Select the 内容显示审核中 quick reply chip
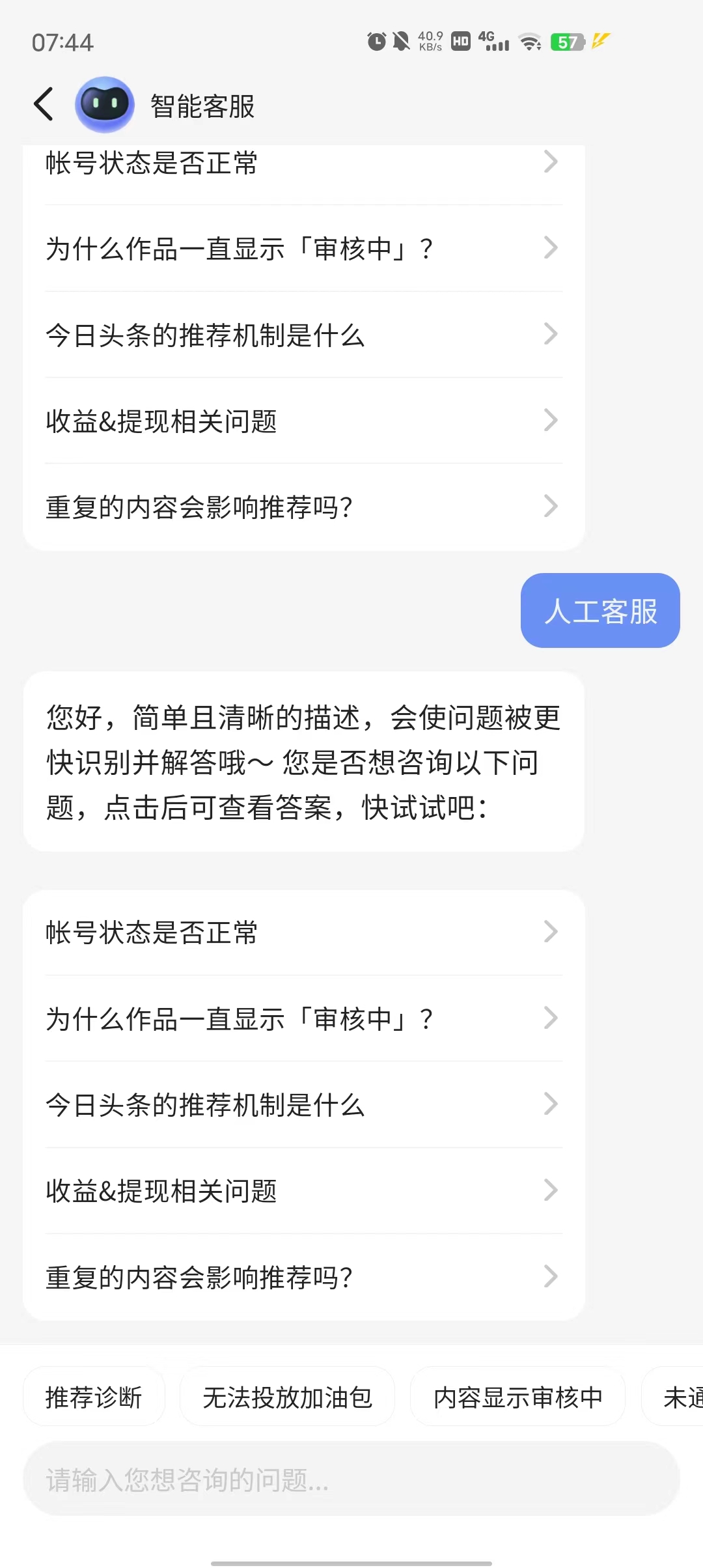This screenshot has height=1568, width=703. coord(517,1396)
